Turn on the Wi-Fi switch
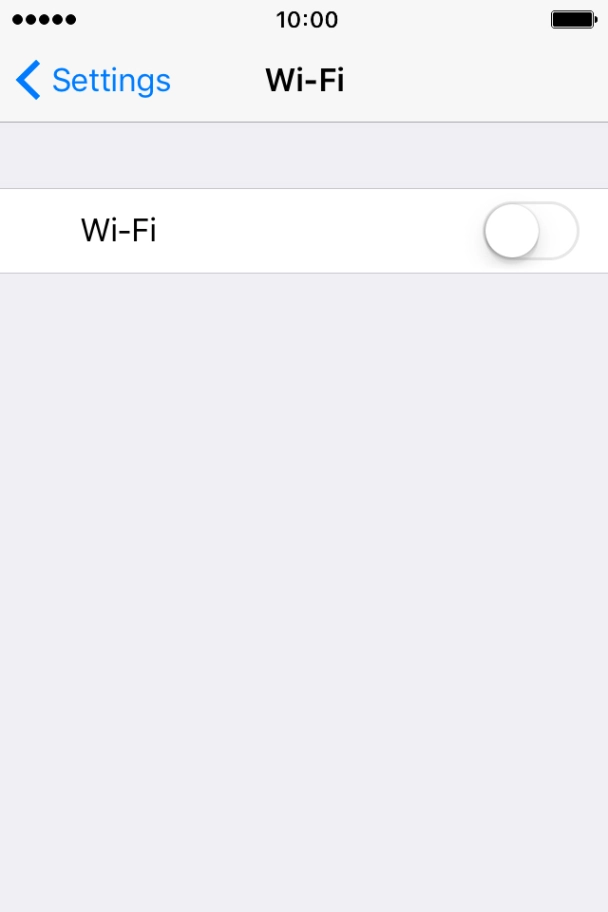This screenshot has width=608, height=912. tap(530, 231)
